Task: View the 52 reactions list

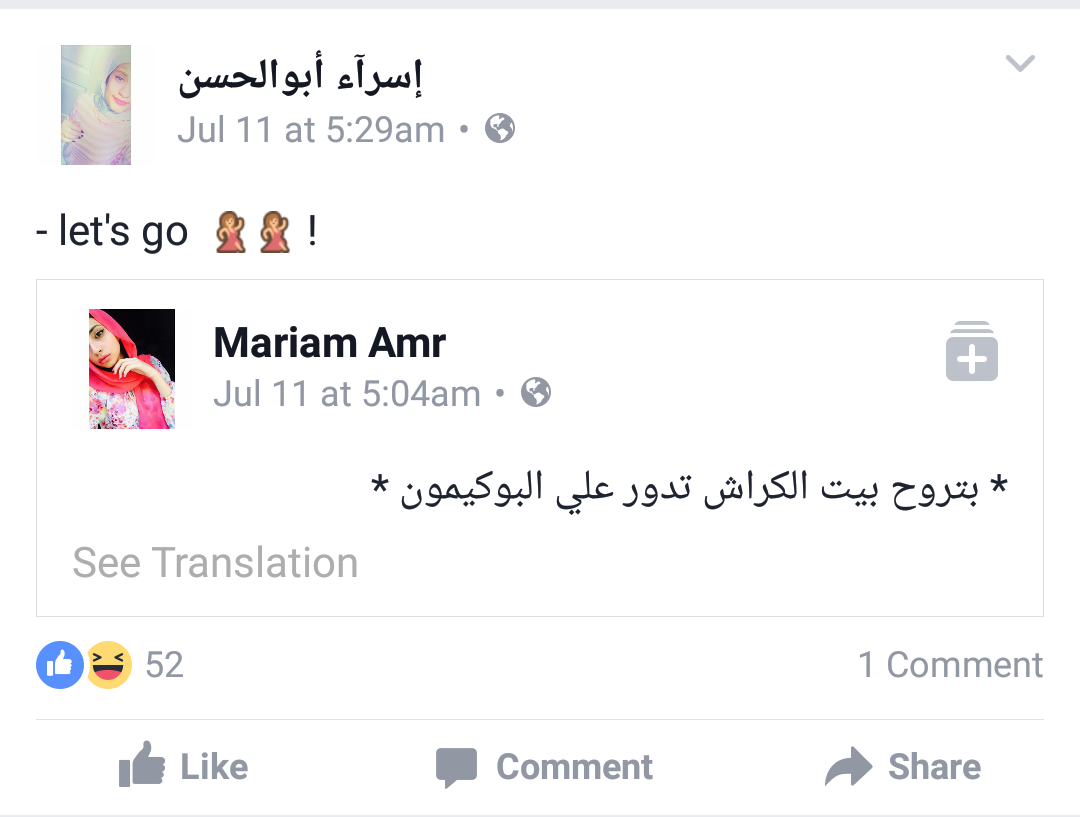Action: 110,665
